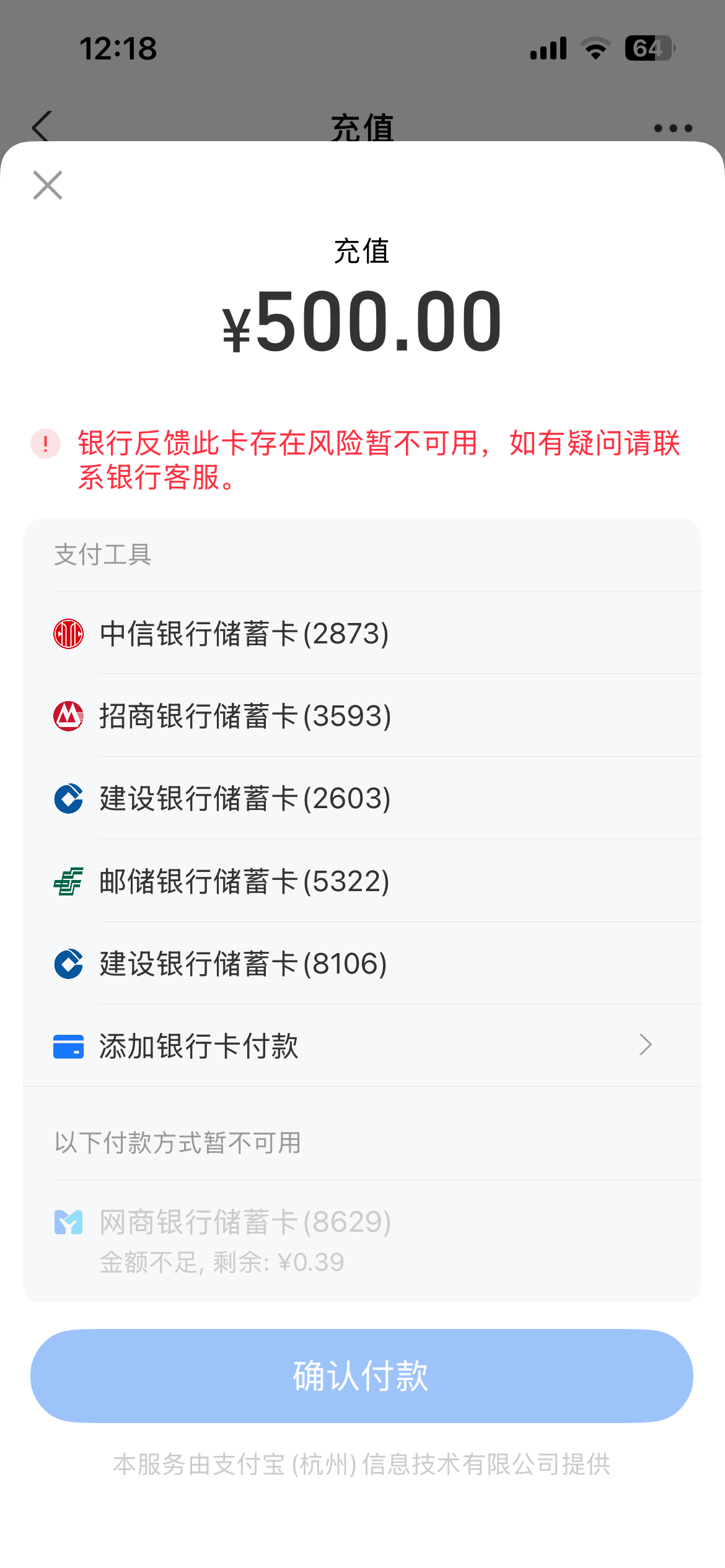The width and height of the screenshot is (725, 1568).
Task: Tap the 确认付款 button
Action: (x=362, y=1375)
